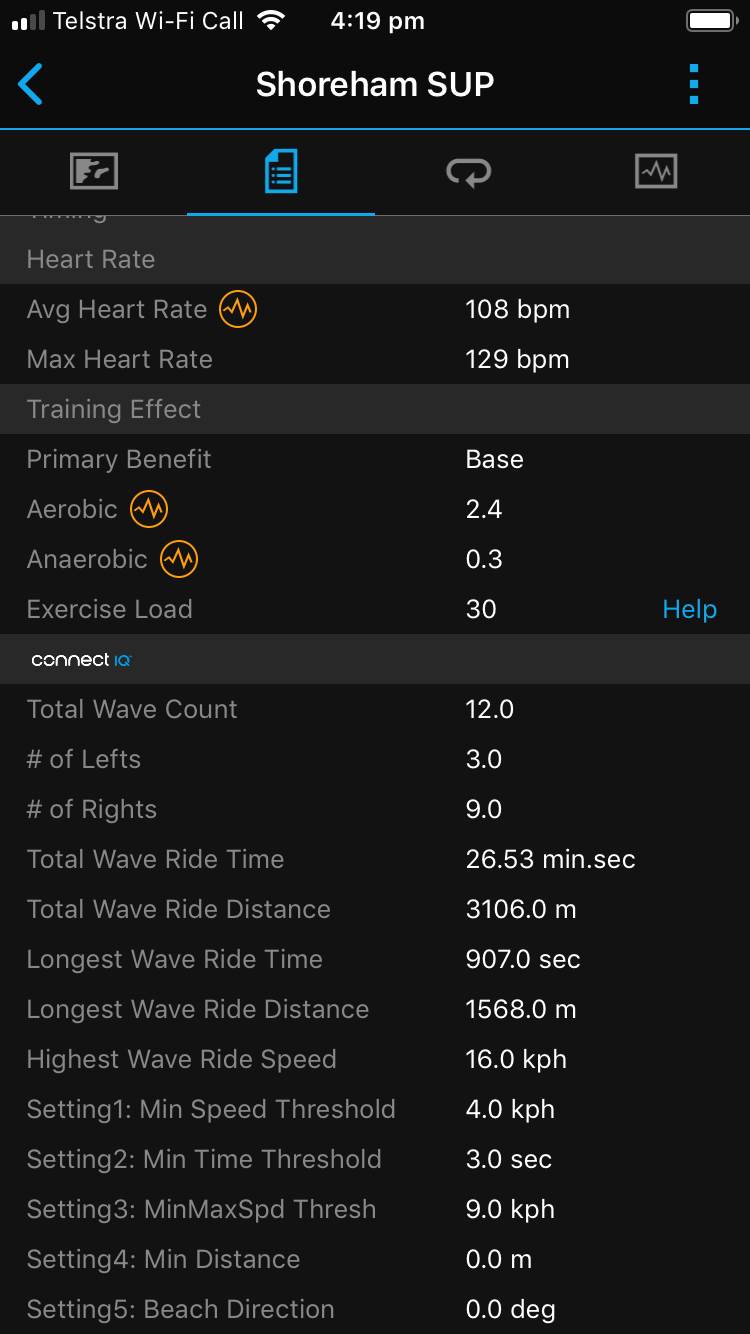Tap the Anaerobic Firstbeat info icon
The image size is (750, 1334).
pyautogui.click(x=179, y=559)
